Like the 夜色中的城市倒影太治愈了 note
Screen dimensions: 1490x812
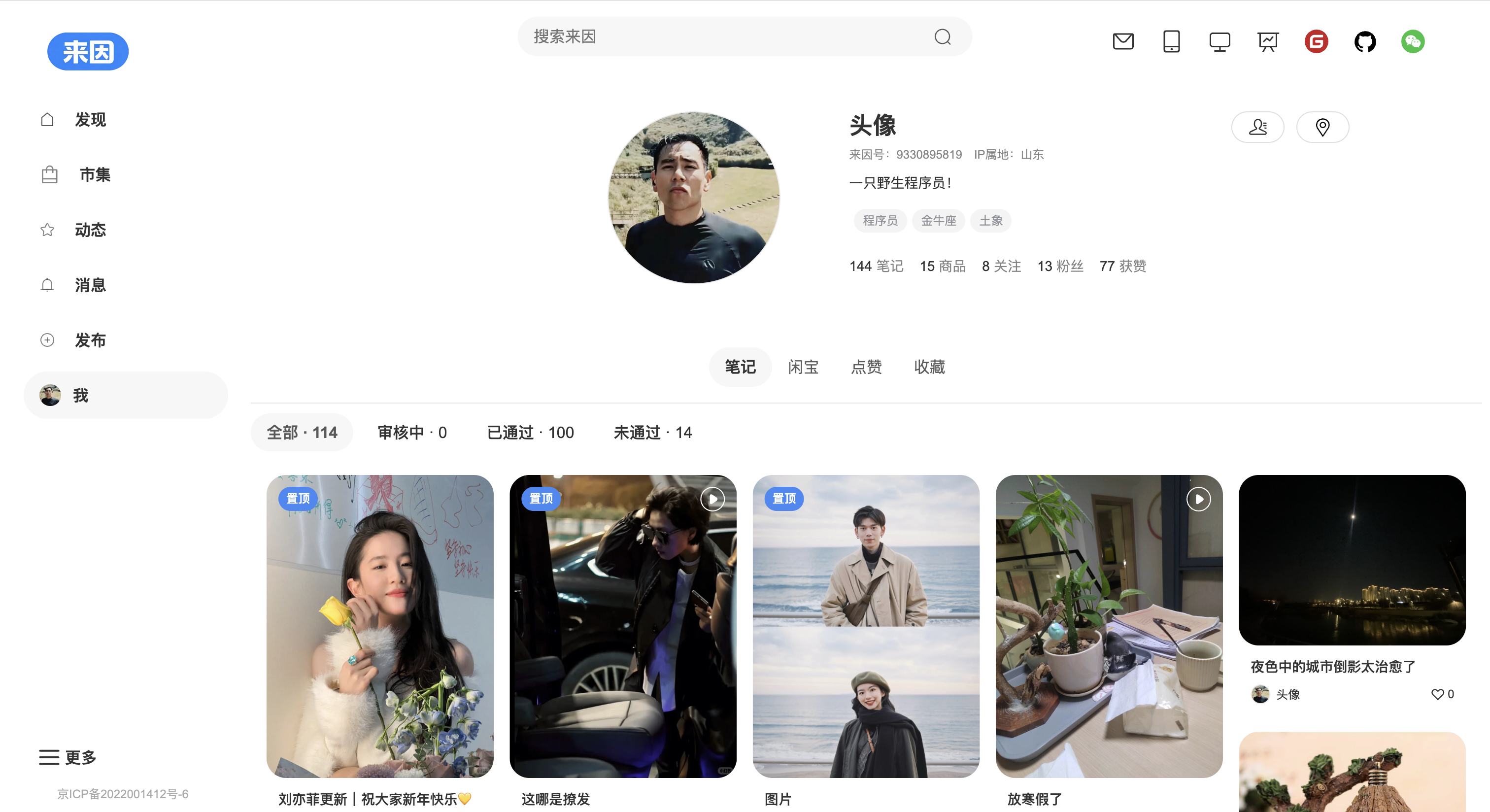(1437, 694)
